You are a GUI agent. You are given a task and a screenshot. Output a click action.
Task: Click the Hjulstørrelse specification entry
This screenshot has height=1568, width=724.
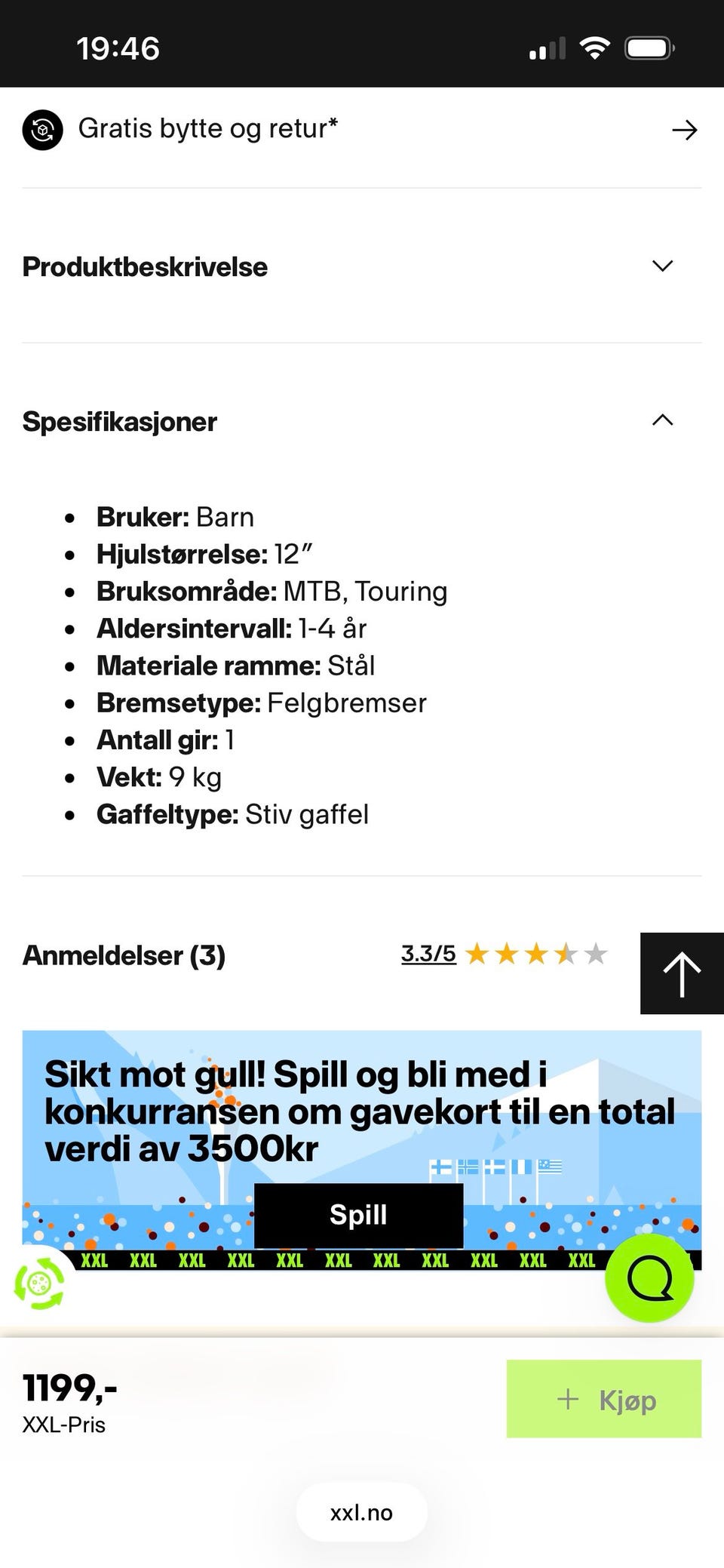pyautogui.click(x=204, y=553)
